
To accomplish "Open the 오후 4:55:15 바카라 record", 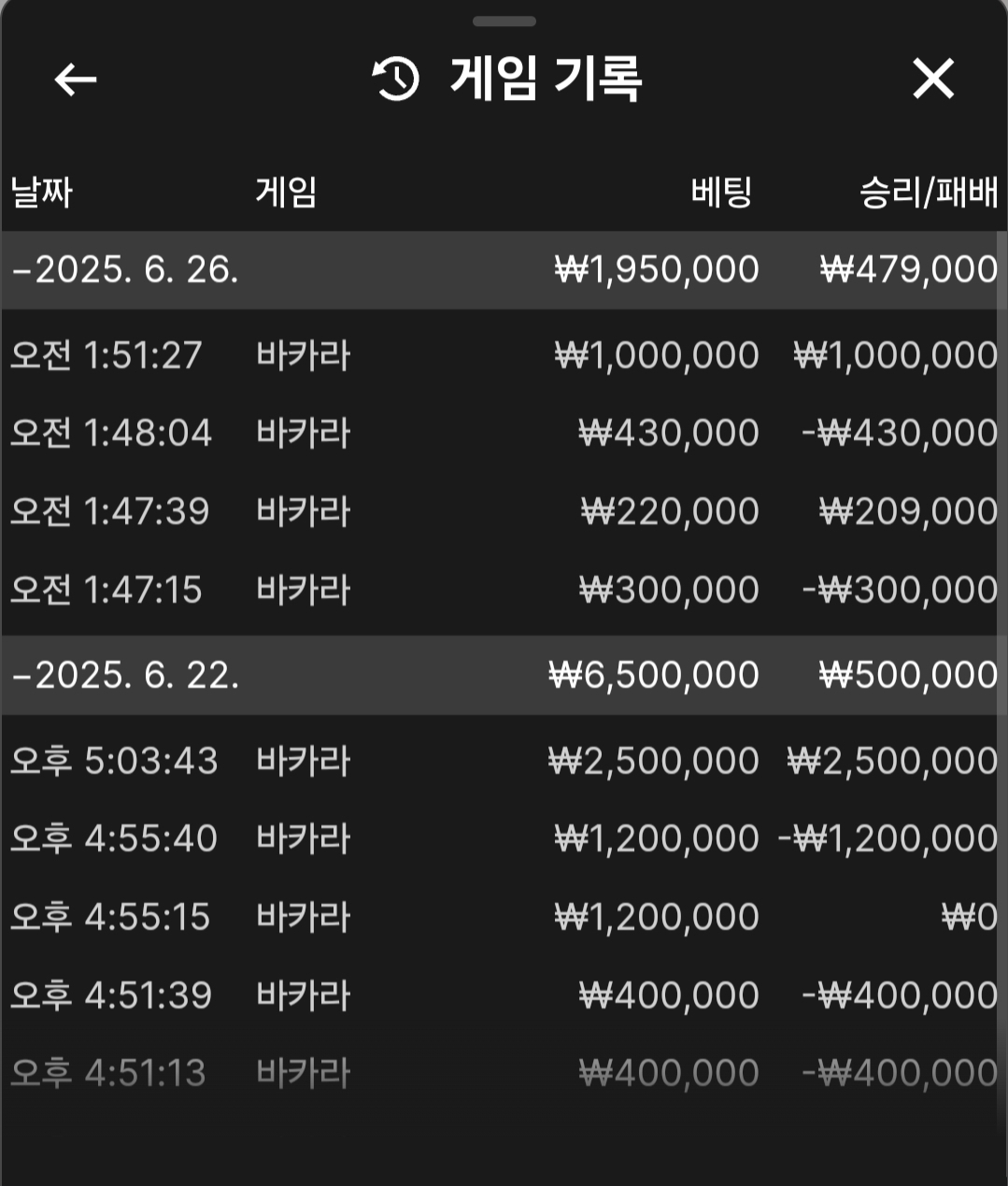I will click(x=503, y=917).
